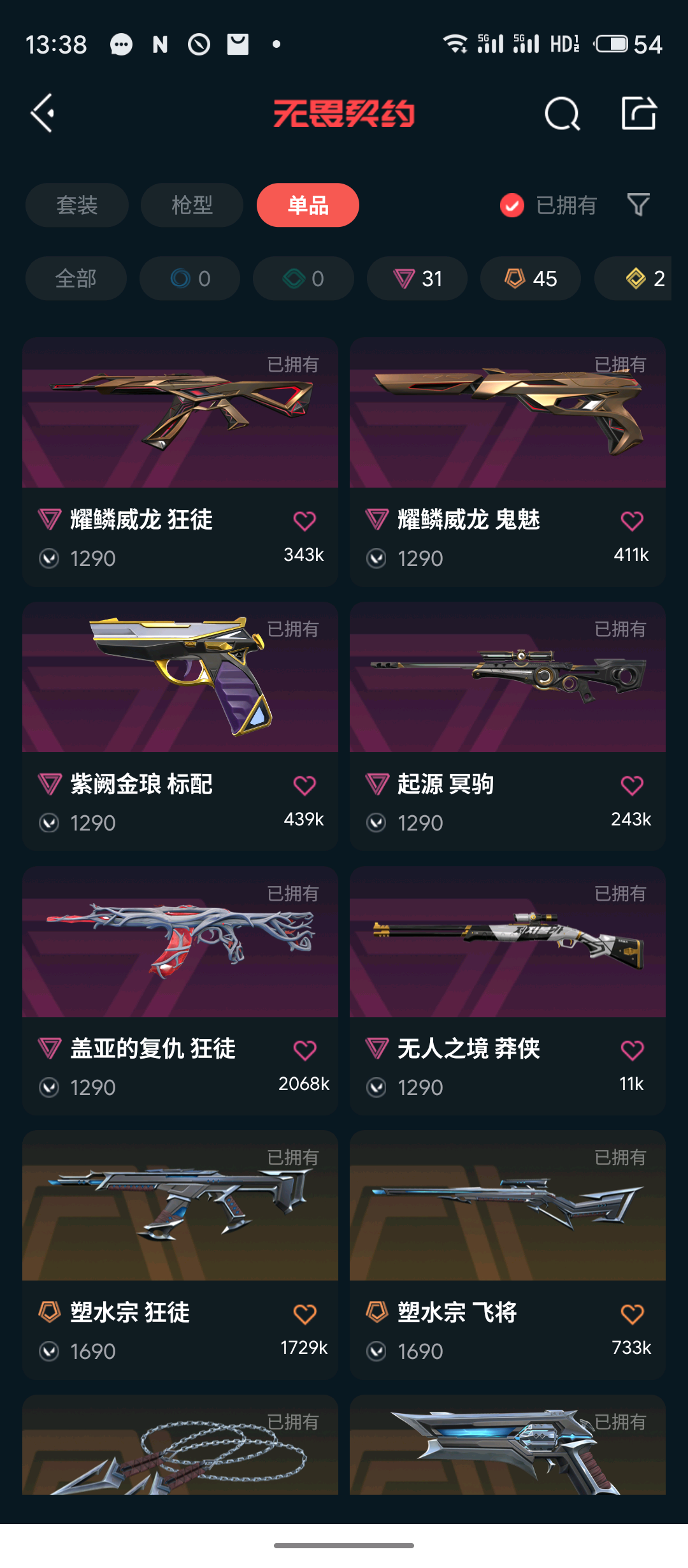The height and width of the screenshot is (1568, 688).
Task: Open the search icon
Action: (562, 115)
